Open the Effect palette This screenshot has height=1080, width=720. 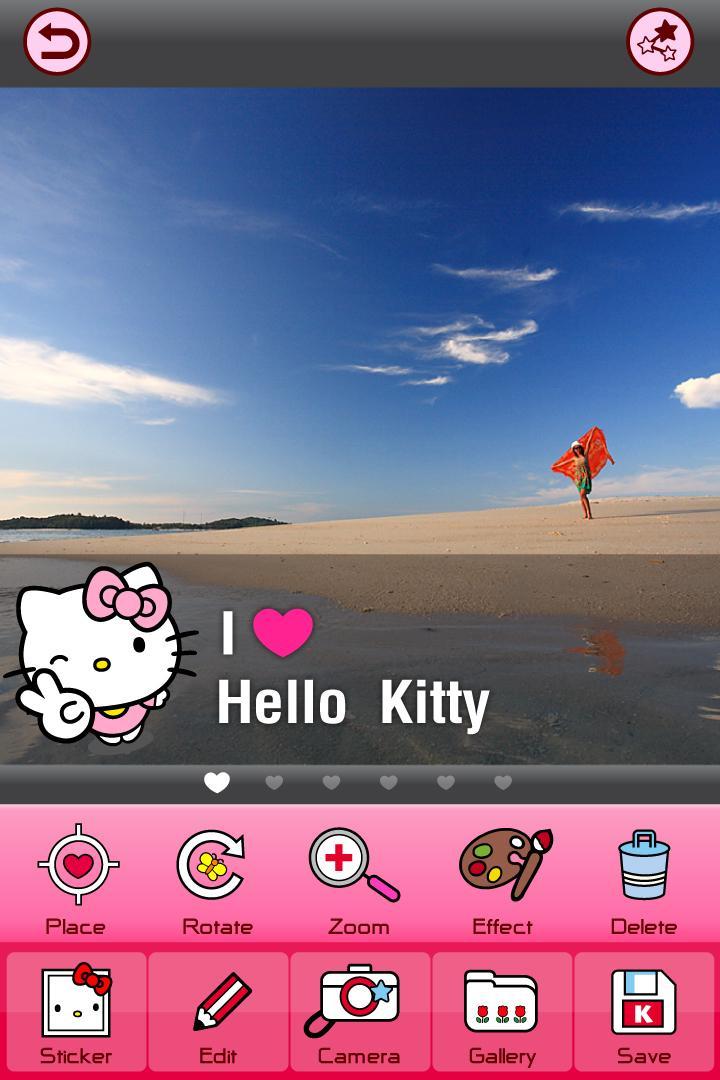(x=503, y=877)
